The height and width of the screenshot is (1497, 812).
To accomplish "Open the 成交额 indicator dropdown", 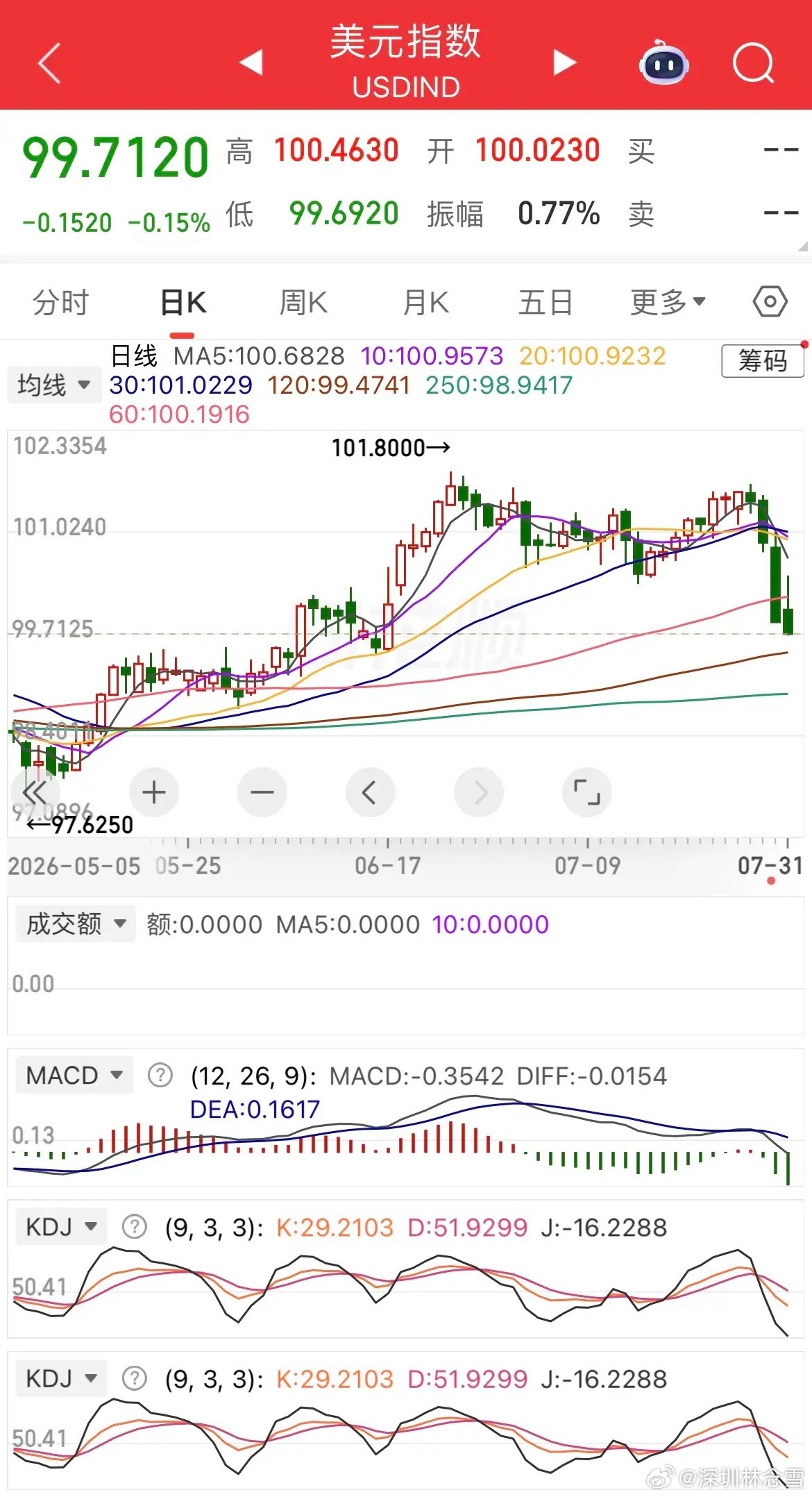I will tap(75, 924).
